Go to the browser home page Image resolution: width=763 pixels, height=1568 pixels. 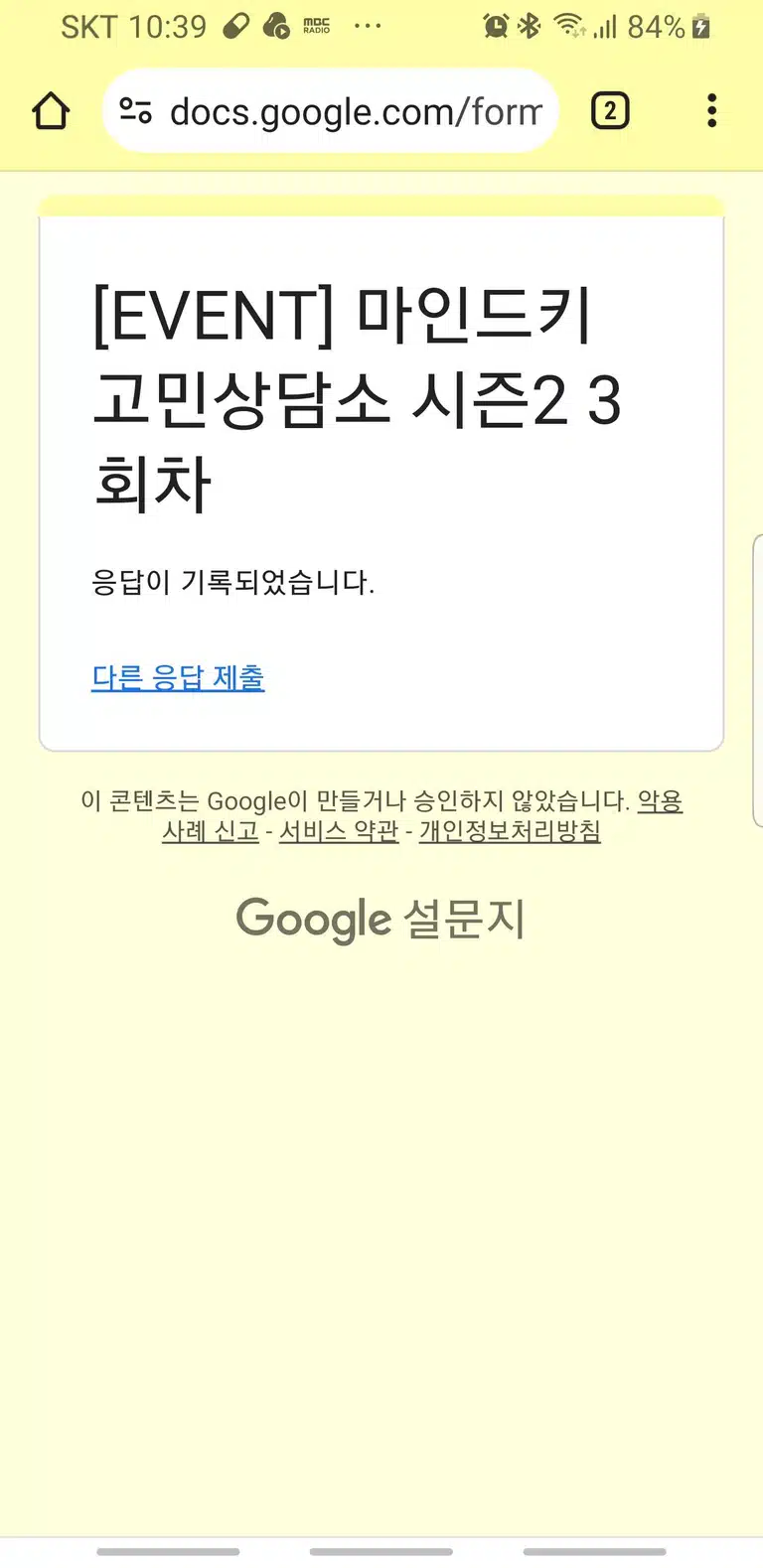coord(51,111)
